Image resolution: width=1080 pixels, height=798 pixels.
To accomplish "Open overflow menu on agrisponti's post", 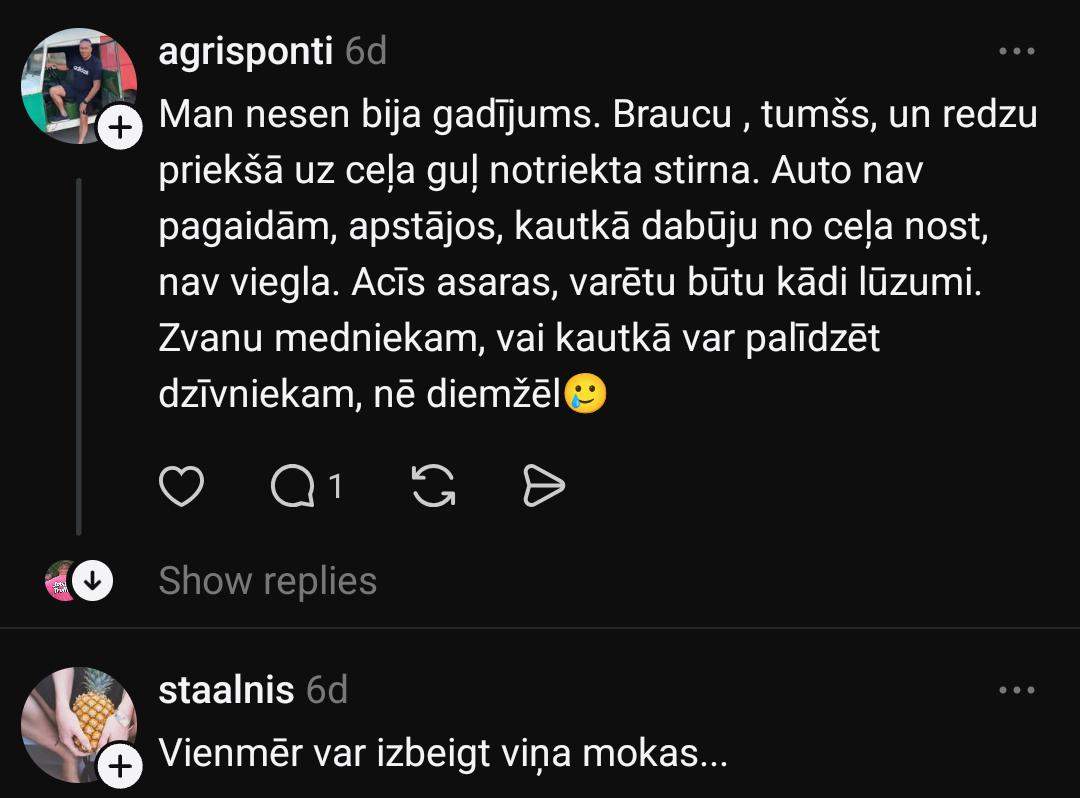I will coord(1017,51).
